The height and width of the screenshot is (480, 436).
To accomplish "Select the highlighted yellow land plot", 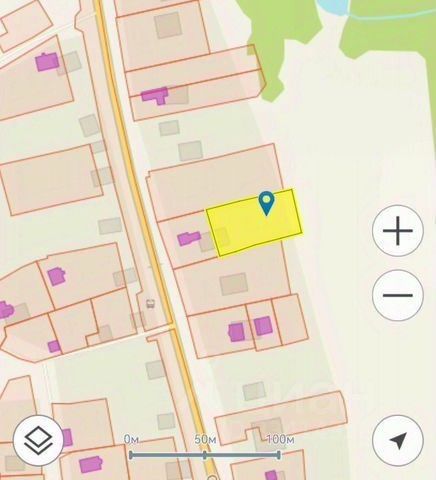I will tap(253, 223).
